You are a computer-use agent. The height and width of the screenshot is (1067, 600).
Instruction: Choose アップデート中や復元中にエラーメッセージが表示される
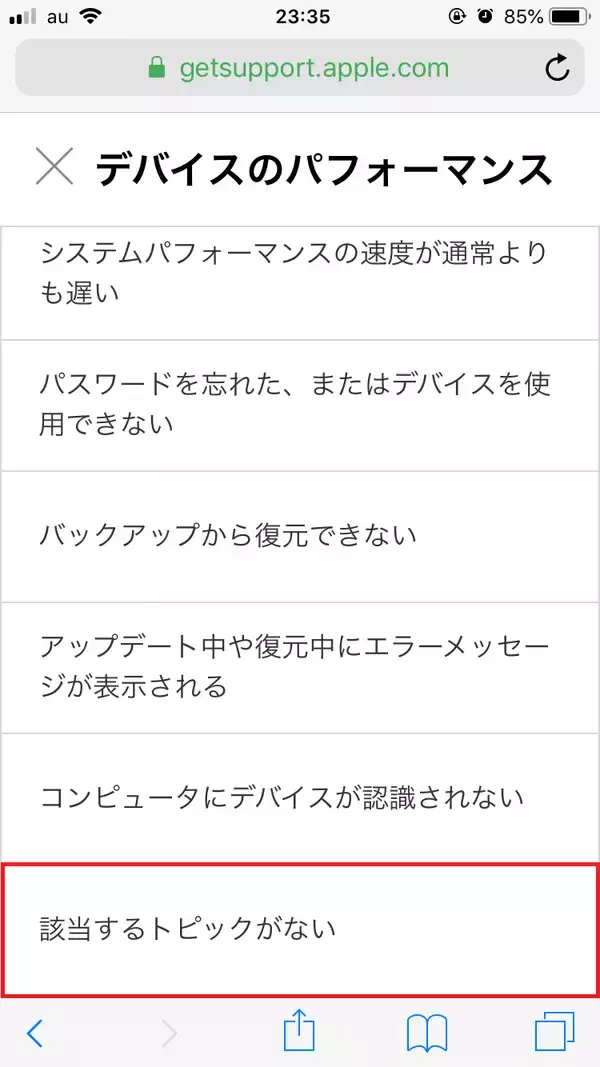pos(298,666)
